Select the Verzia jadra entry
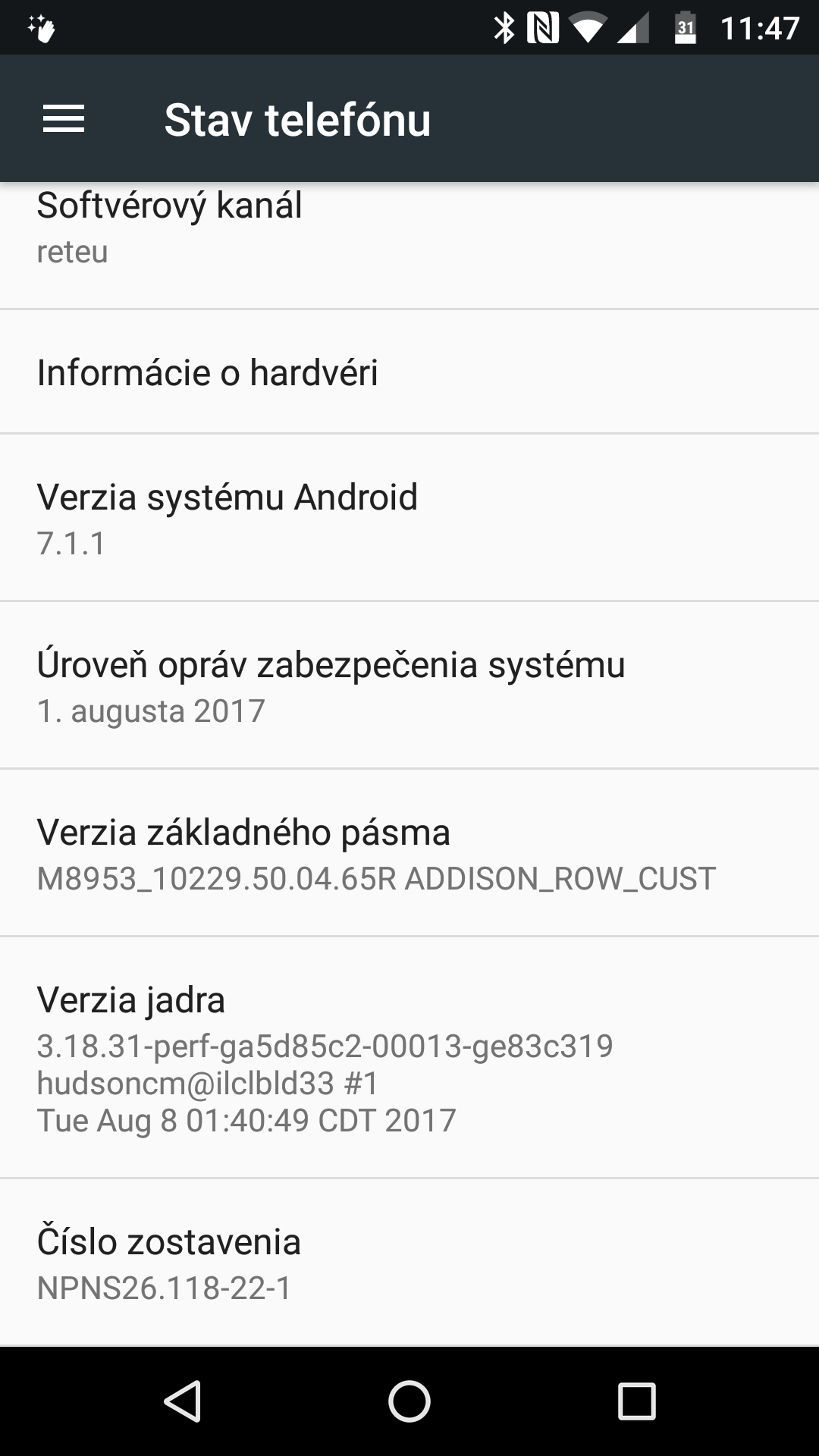This screenshot has width=819, height=1456. (409, 1058)
